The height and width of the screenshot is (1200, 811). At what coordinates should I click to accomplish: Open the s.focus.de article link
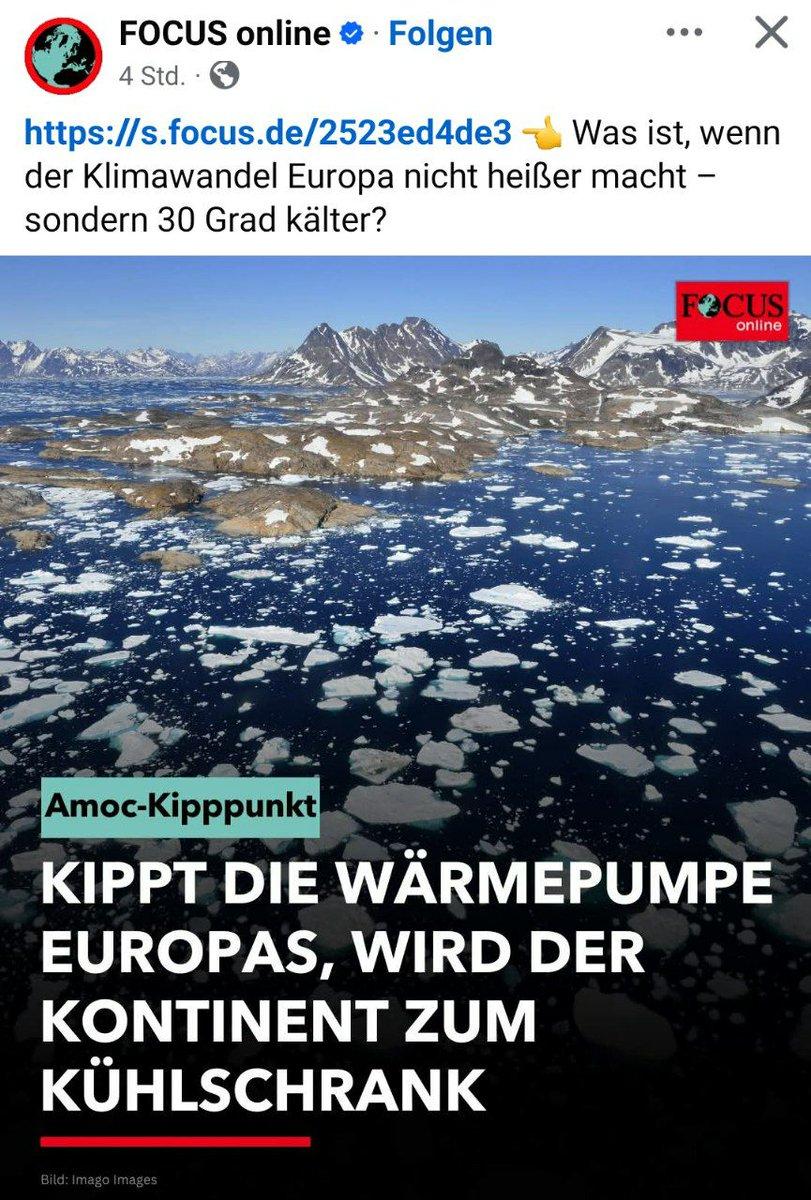267,133
